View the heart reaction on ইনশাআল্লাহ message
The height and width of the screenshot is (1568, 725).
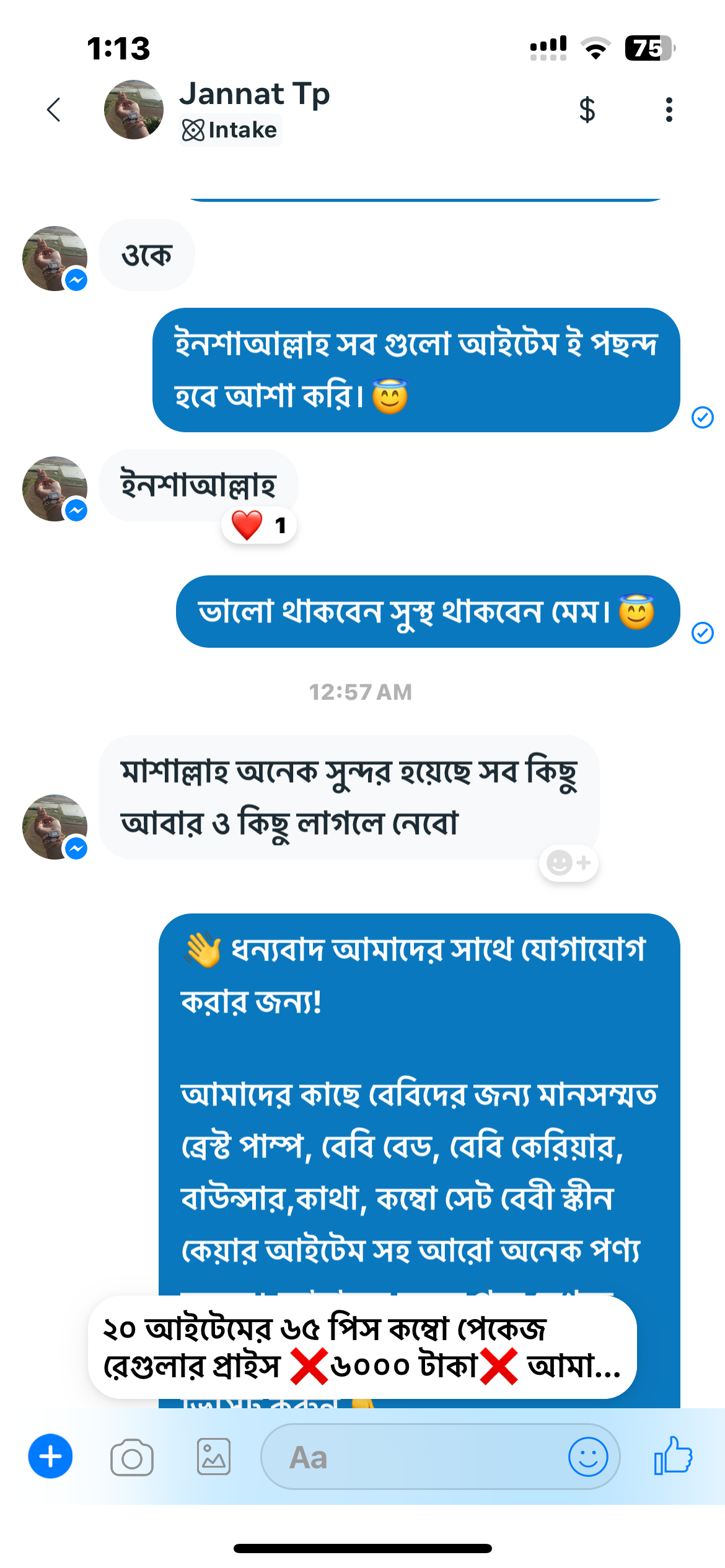coord(259,526)
